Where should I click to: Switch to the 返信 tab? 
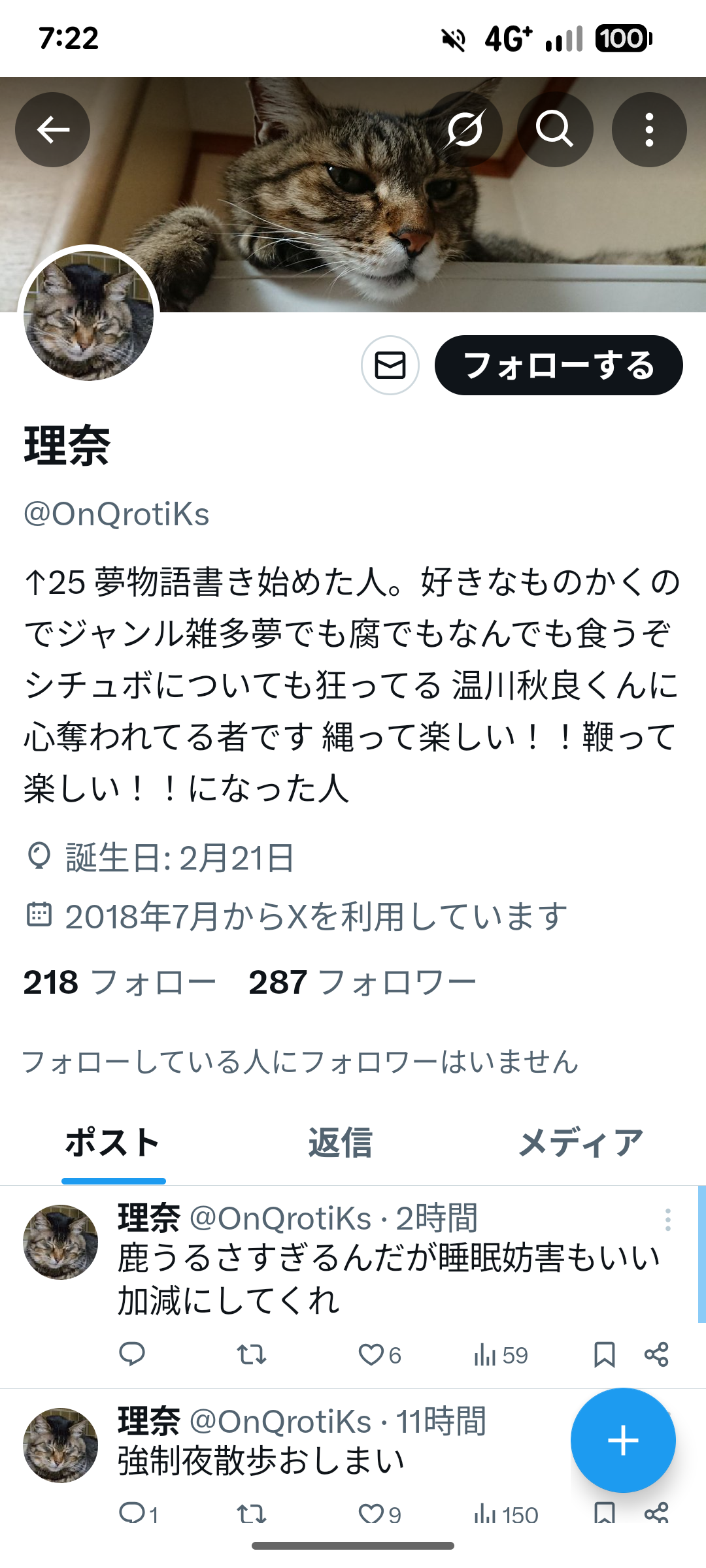[341, 1143]
